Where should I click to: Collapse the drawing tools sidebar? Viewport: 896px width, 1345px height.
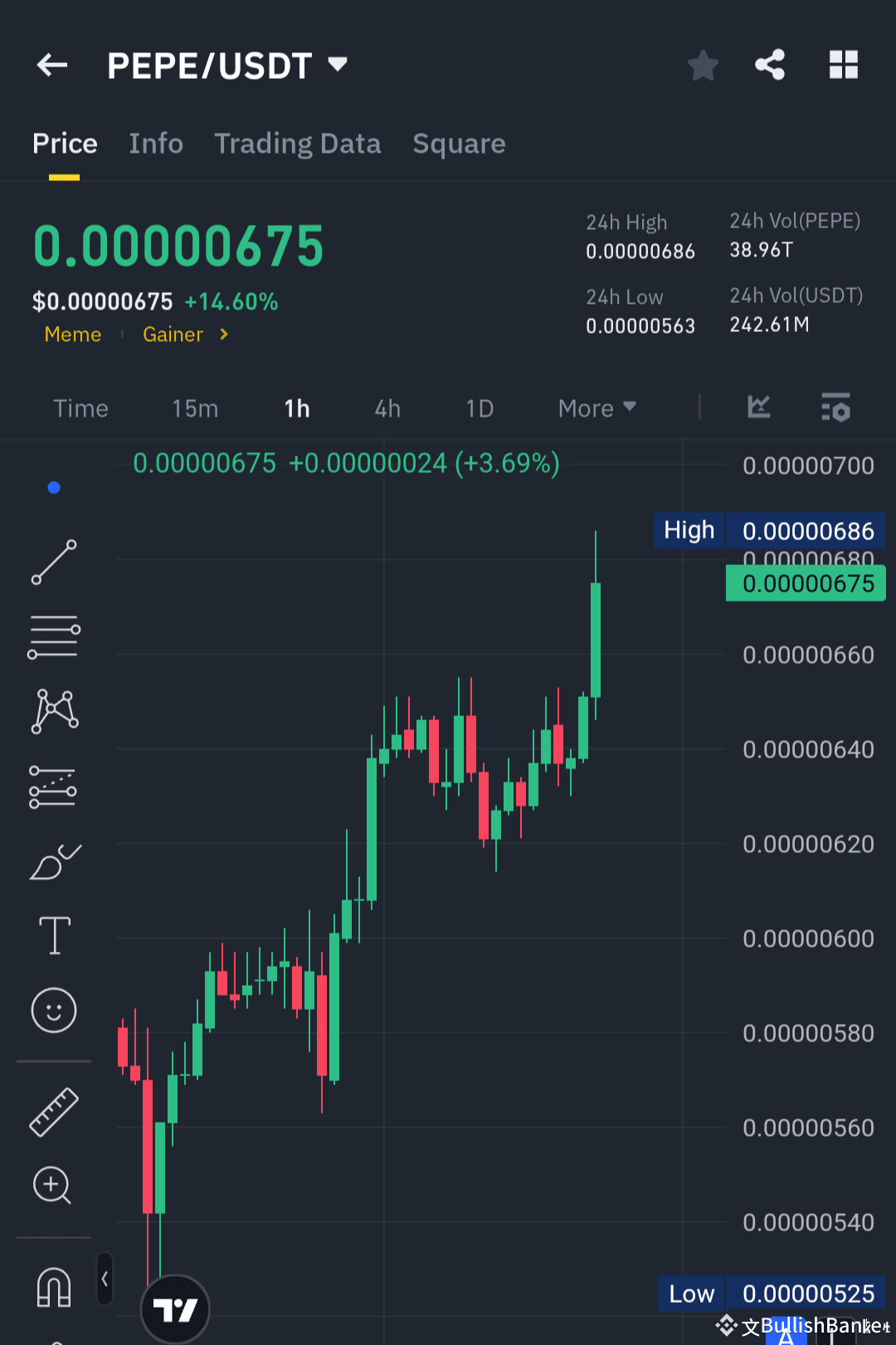coord(104,1279)
